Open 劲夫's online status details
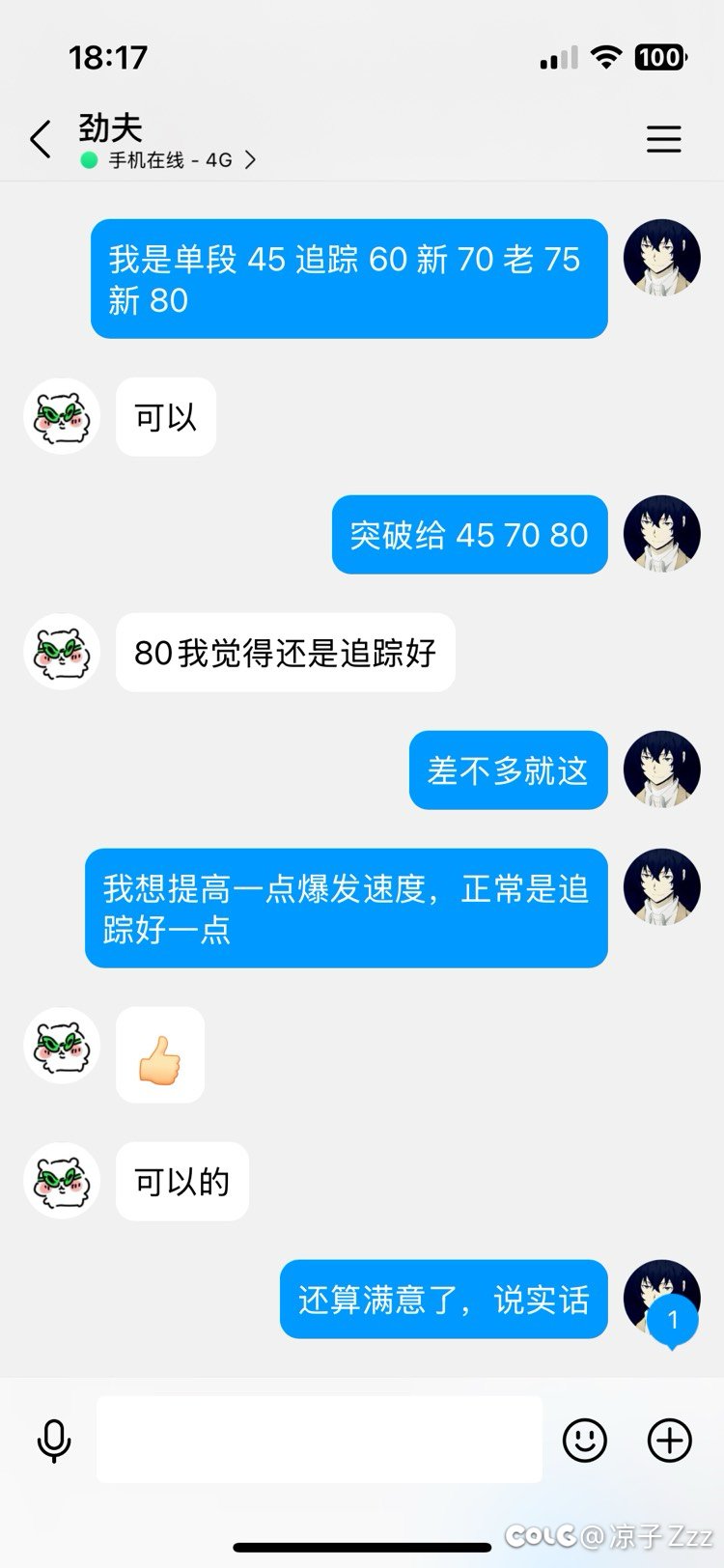The height and width of the screenshot is (1568, 724). pos(169,160)
